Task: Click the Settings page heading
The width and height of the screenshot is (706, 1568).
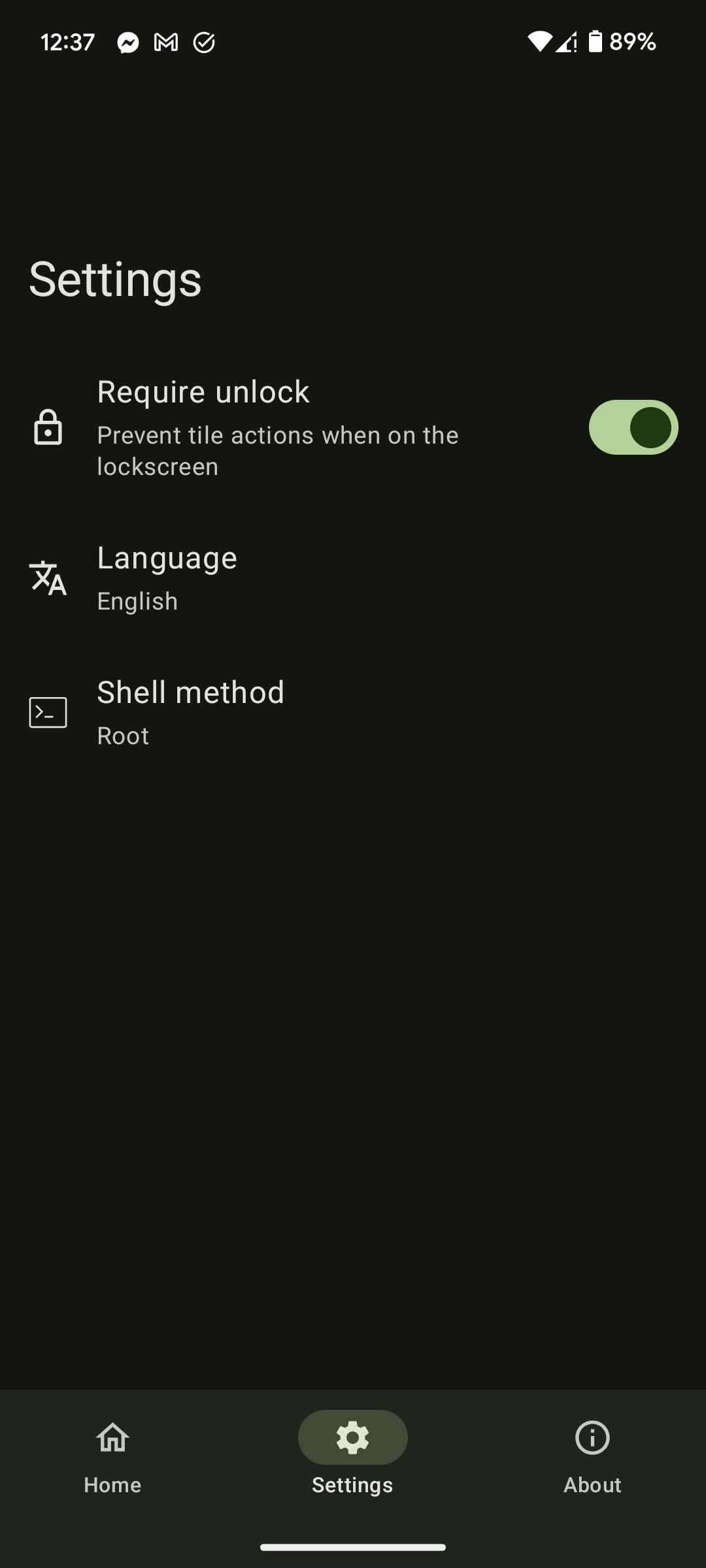Action: tap(115, 279)
